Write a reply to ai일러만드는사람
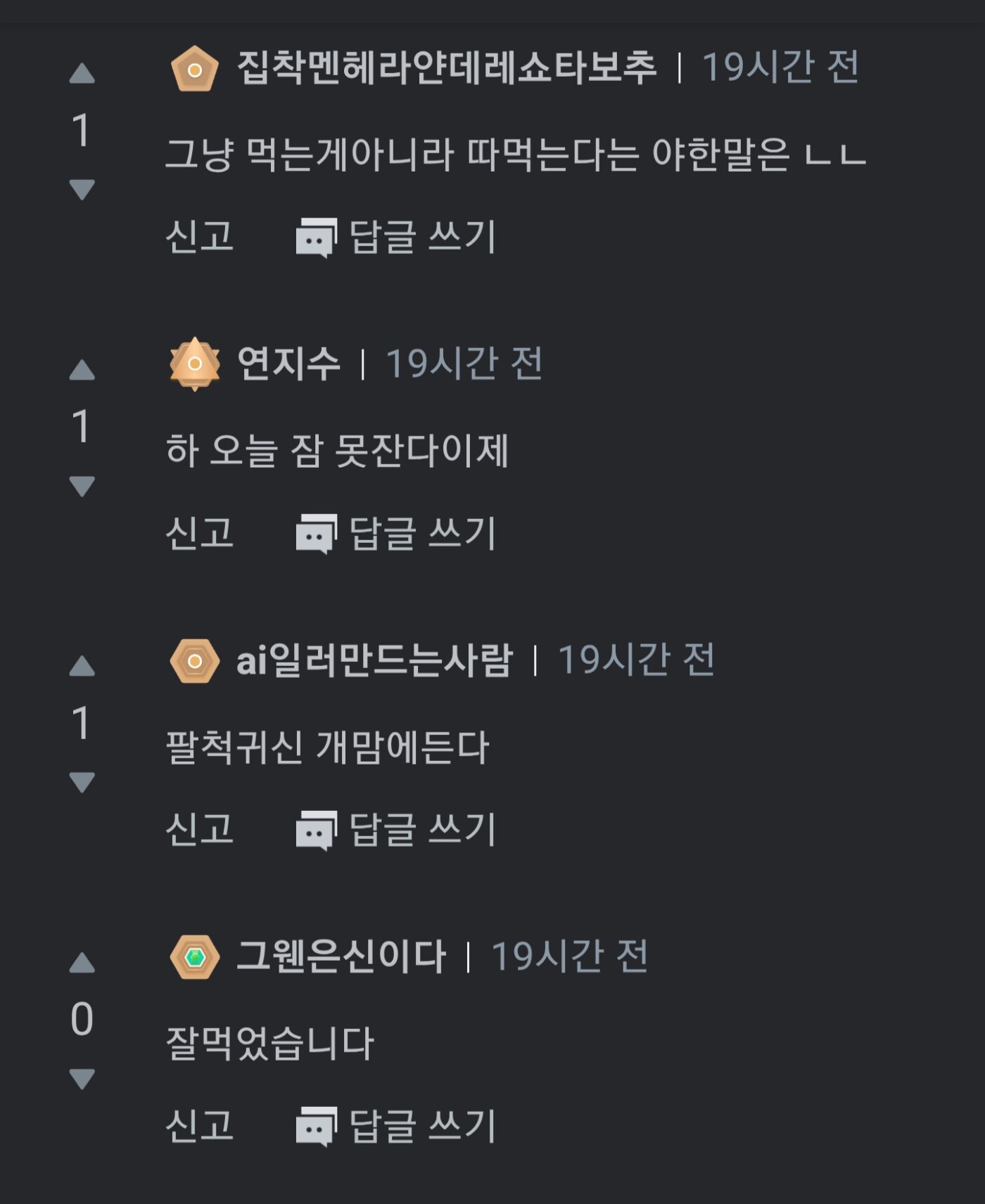985x1204 pixels. pyautogui.click(x=397, y=829)
